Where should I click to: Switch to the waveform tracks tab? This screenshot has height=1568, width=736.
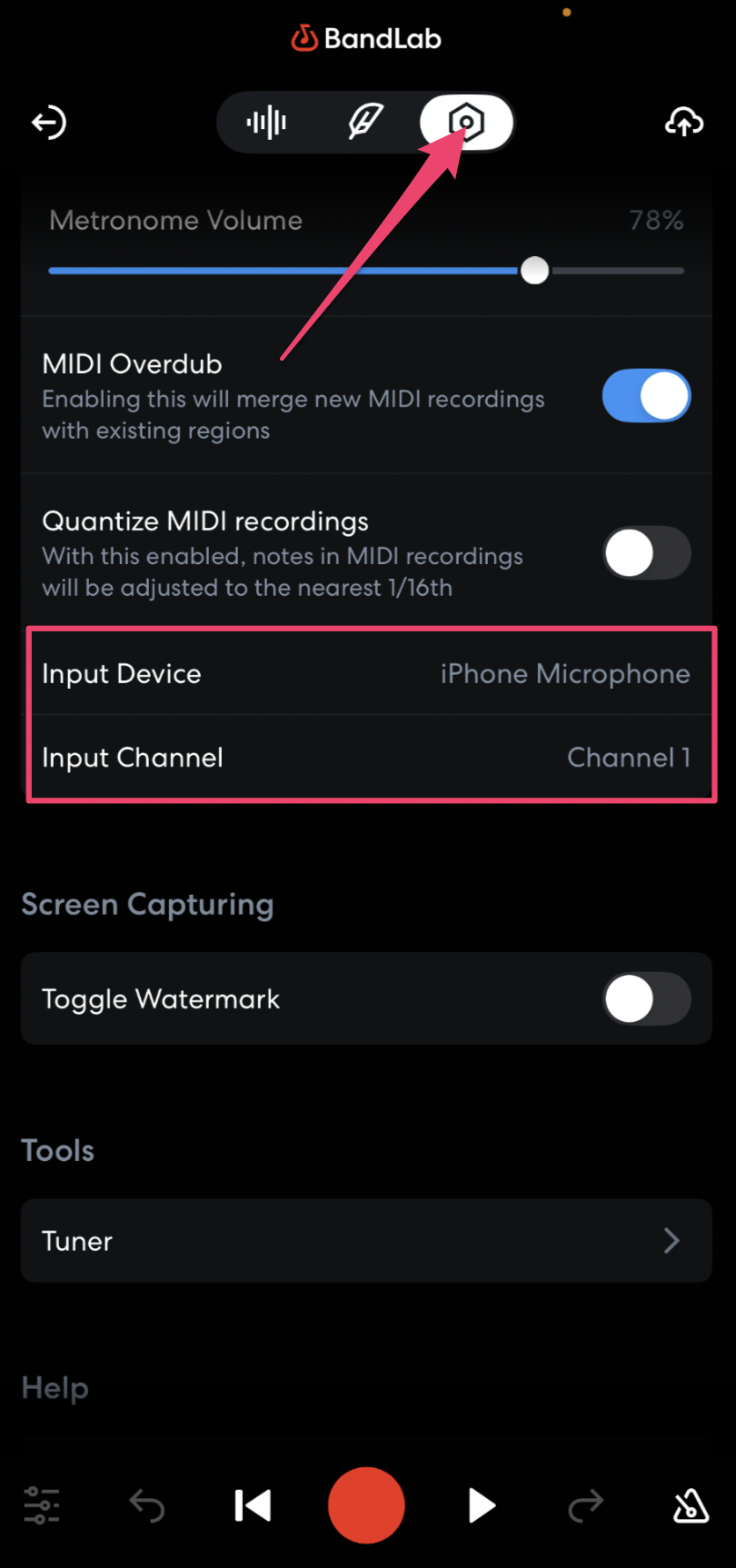pyautogui.click(x=266, y=122)
